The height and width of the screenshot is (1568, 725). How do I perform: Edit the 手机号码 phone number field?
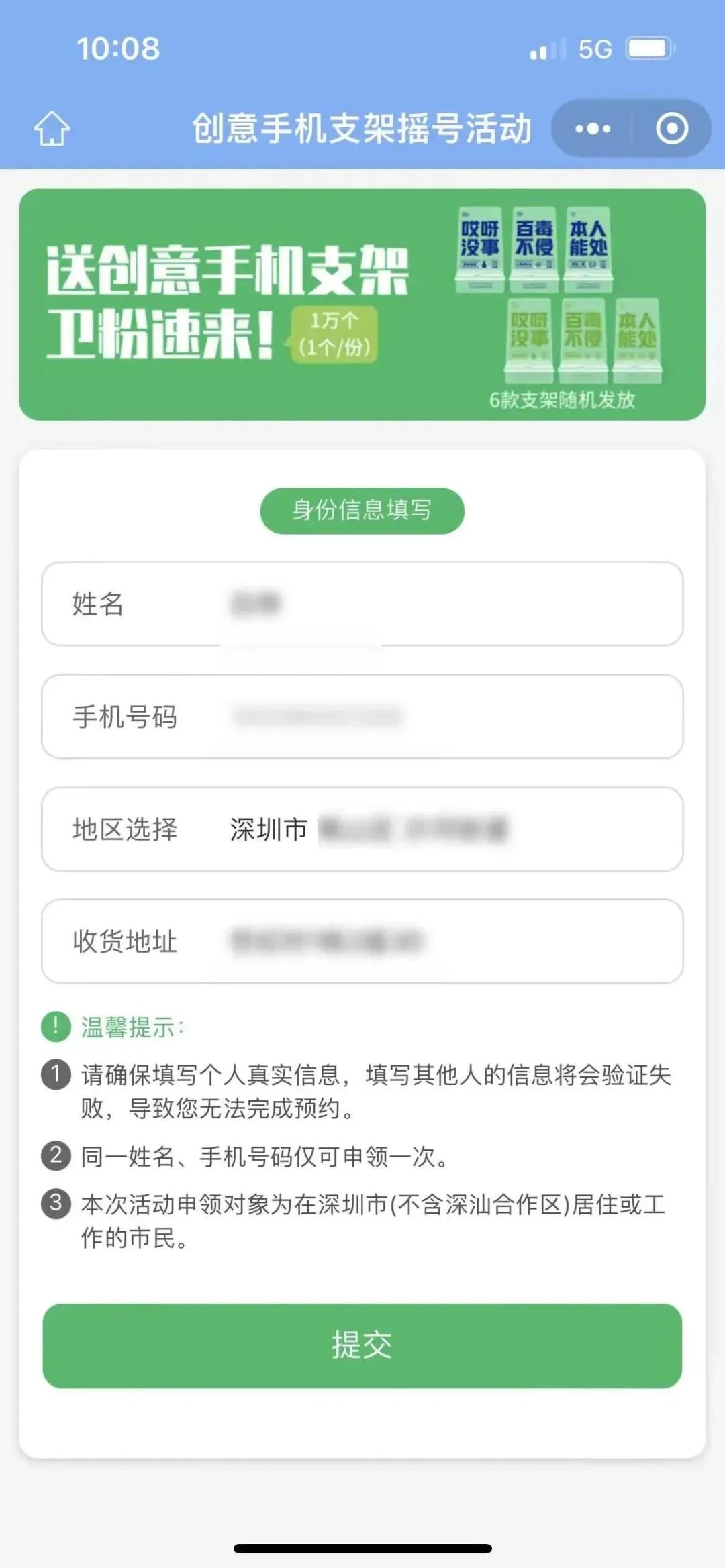tap(362, 717)
